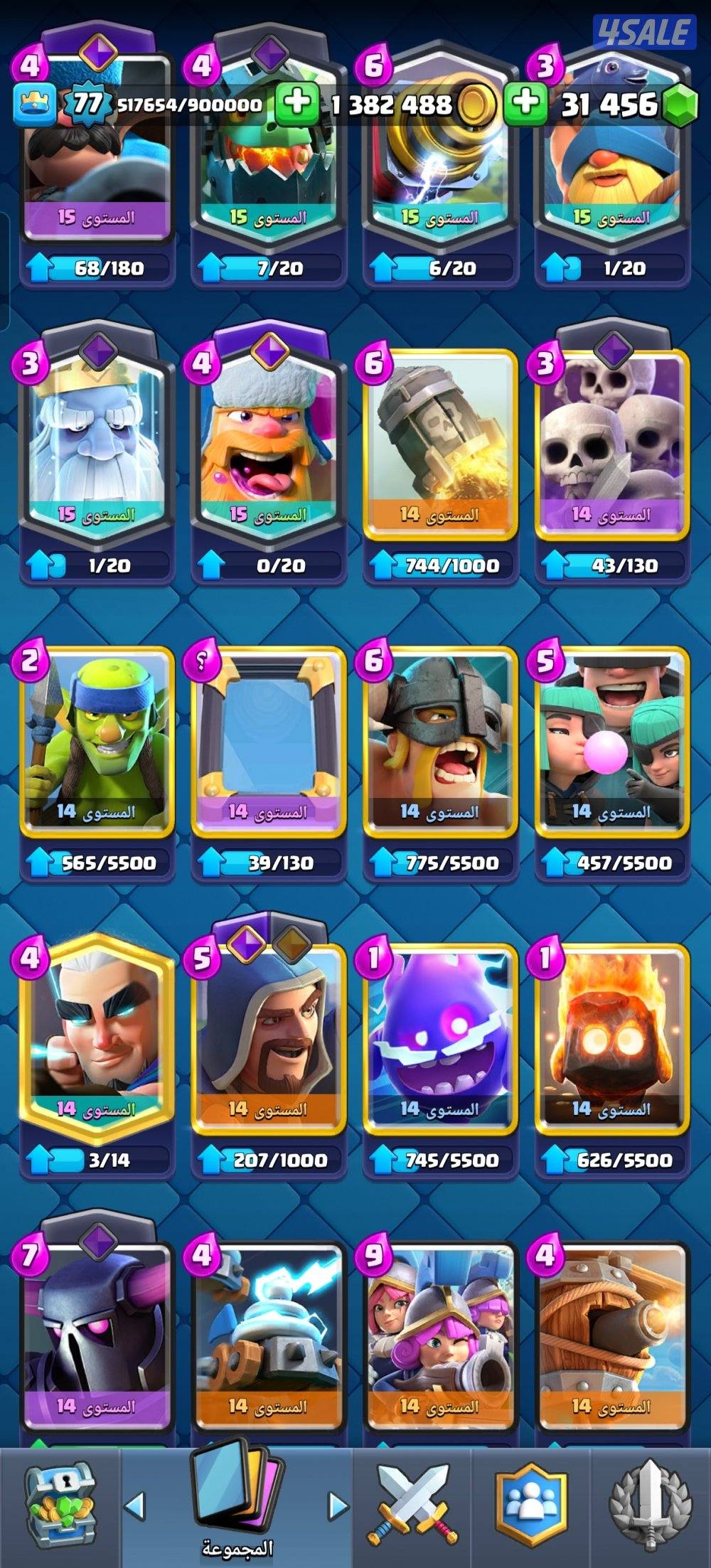The image size is (711, 1568).
Task: Open the events sword and wreath tab
Action: coord(649,1503)
